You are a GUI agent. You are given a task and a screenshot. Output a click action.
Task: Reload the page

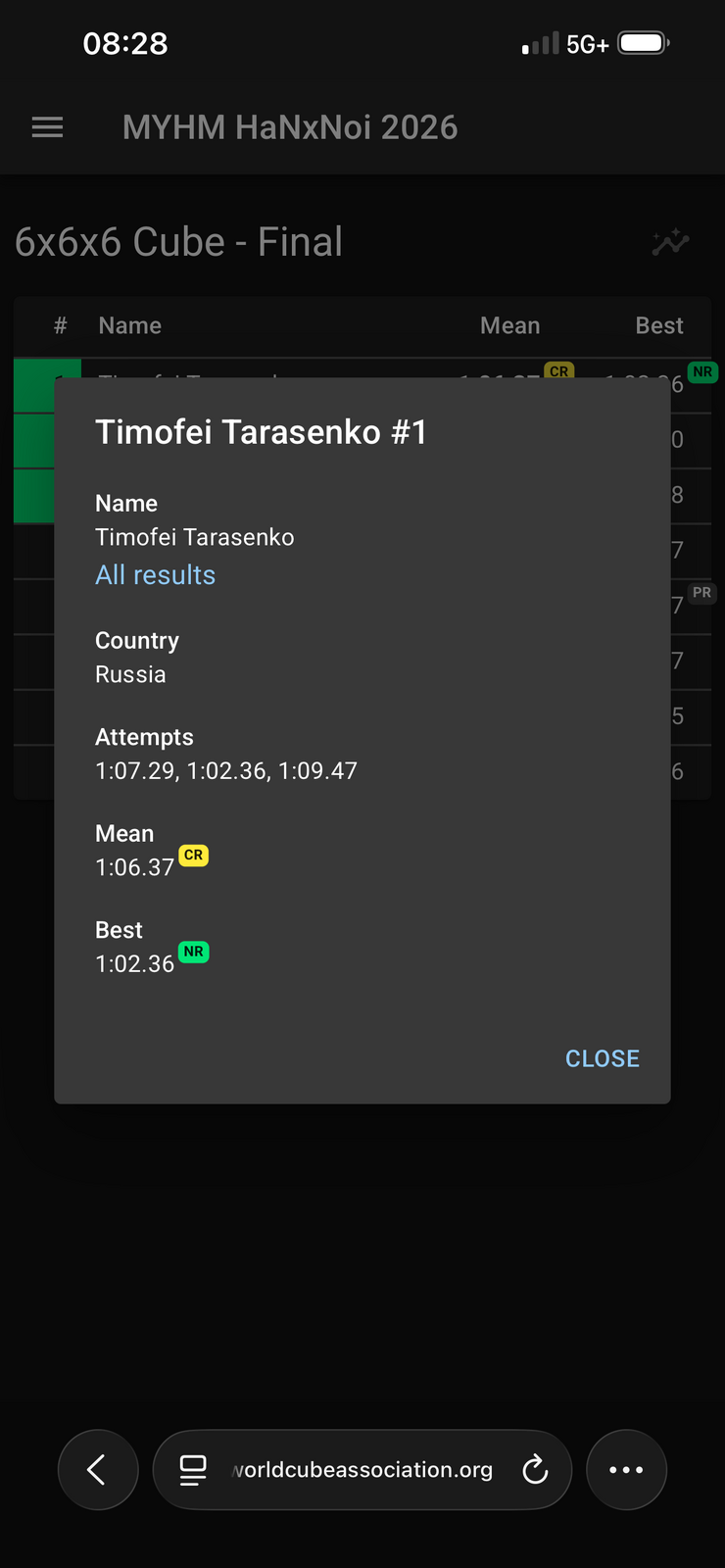535,1470
